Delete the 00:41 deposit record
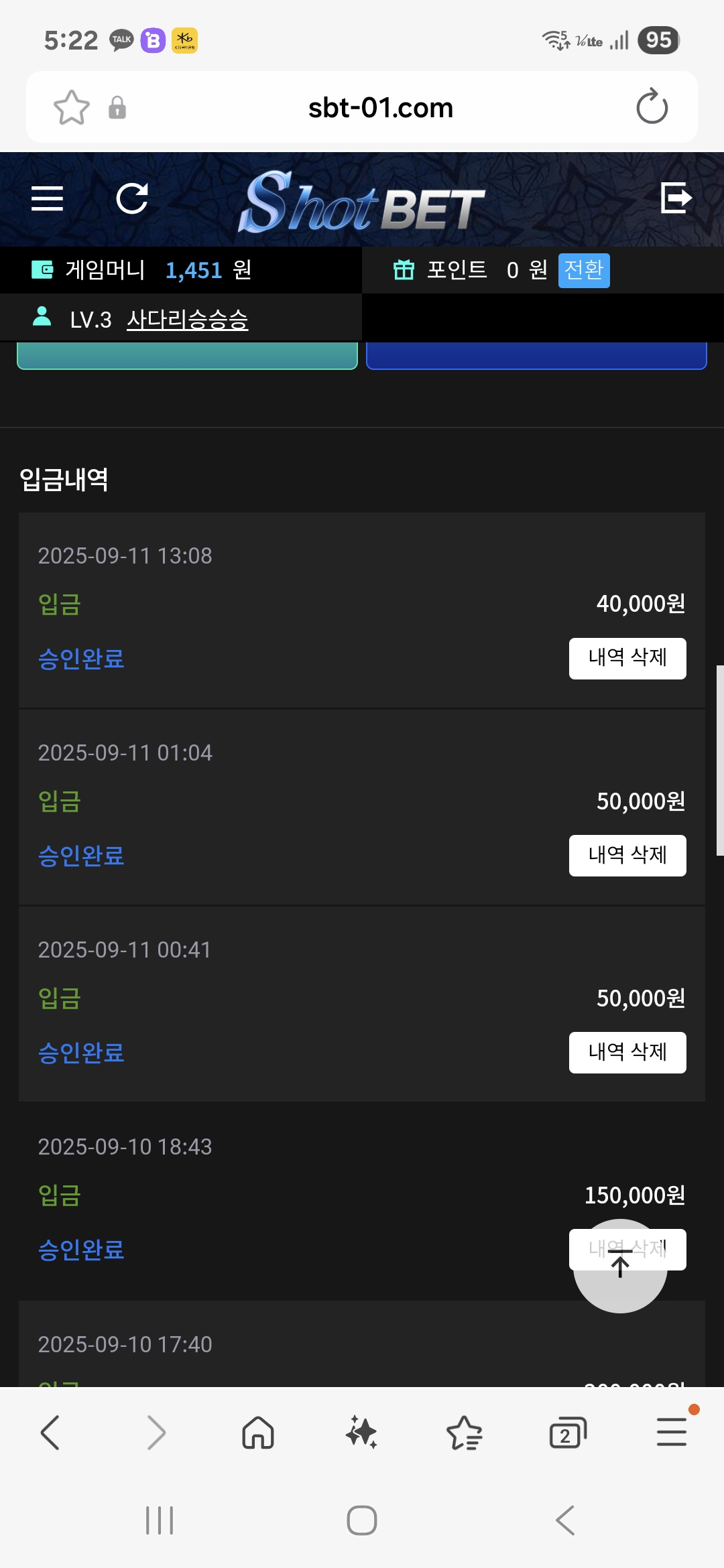Screen dimensions: 724x1568 [x=627, y=1052]
